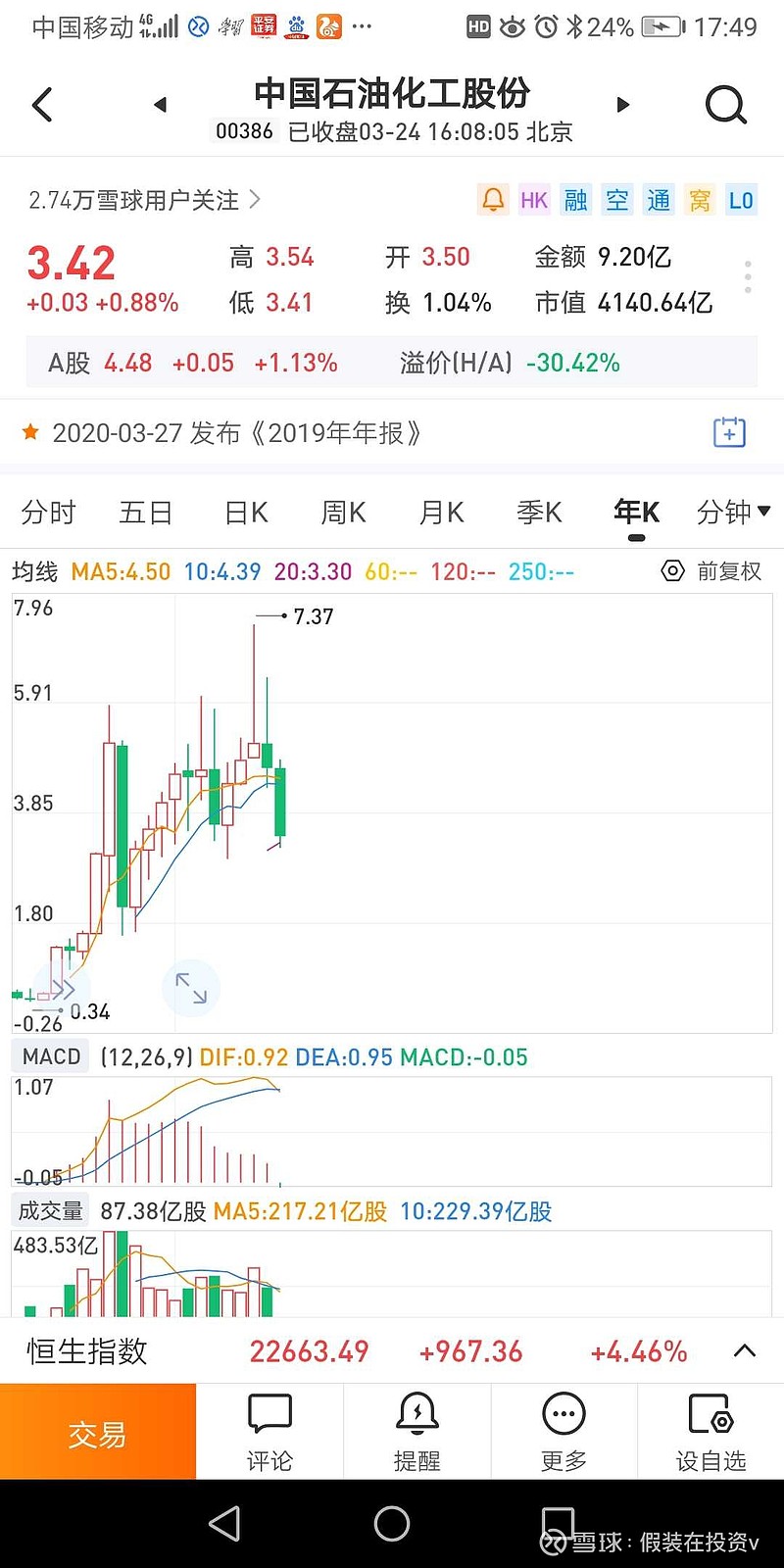Screen dimensions: 784x1568
Task: Tap the calendar-add icon beside 2019年年报
Action: [729, 432]
